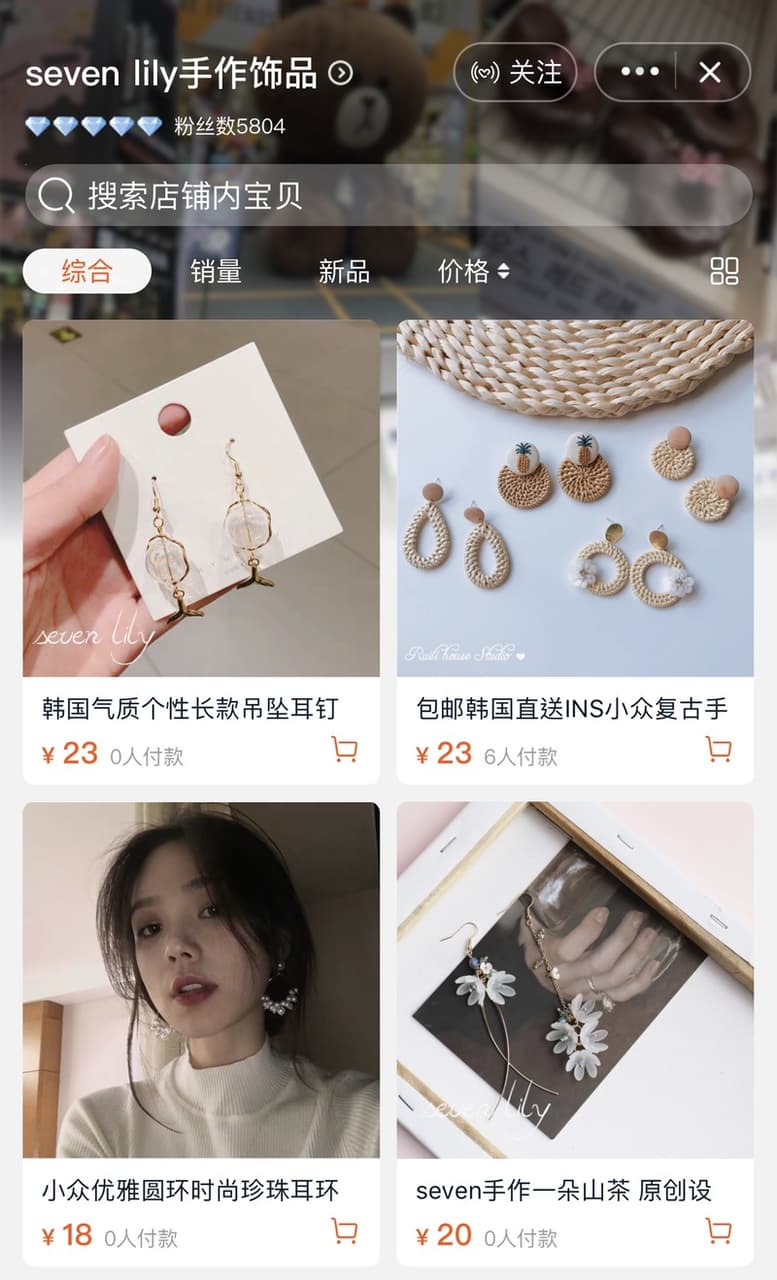Add 包邮韩国直送INS小众复古 item to cart
This screenshot has height=1280, width=777.
(x=718, y=750)
